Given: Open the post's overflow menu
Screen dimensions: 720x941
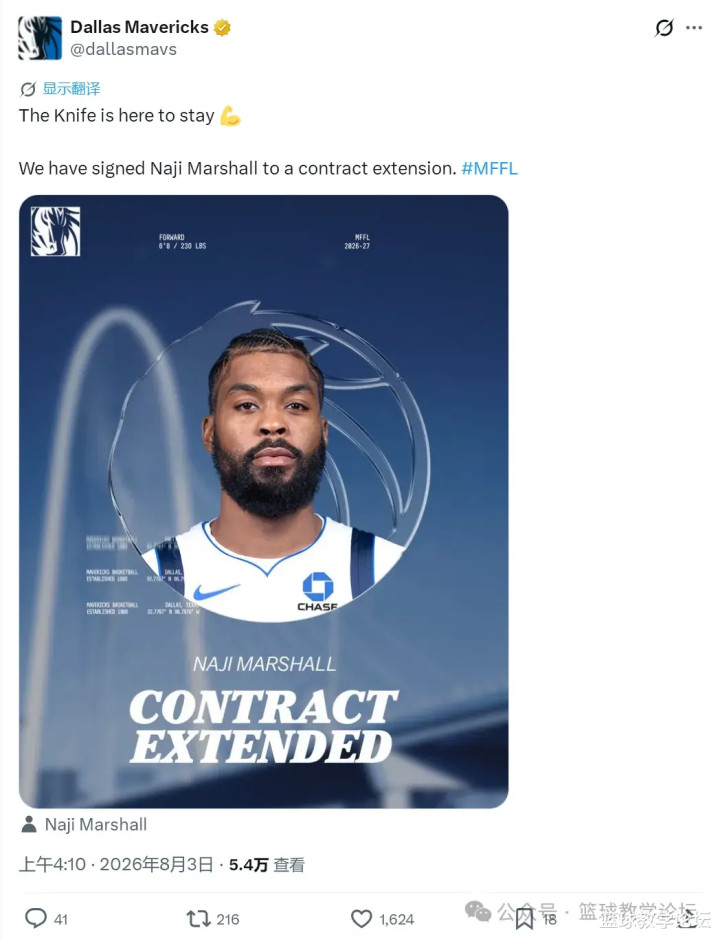Looking at the screenshot, I should pos(694,28).
